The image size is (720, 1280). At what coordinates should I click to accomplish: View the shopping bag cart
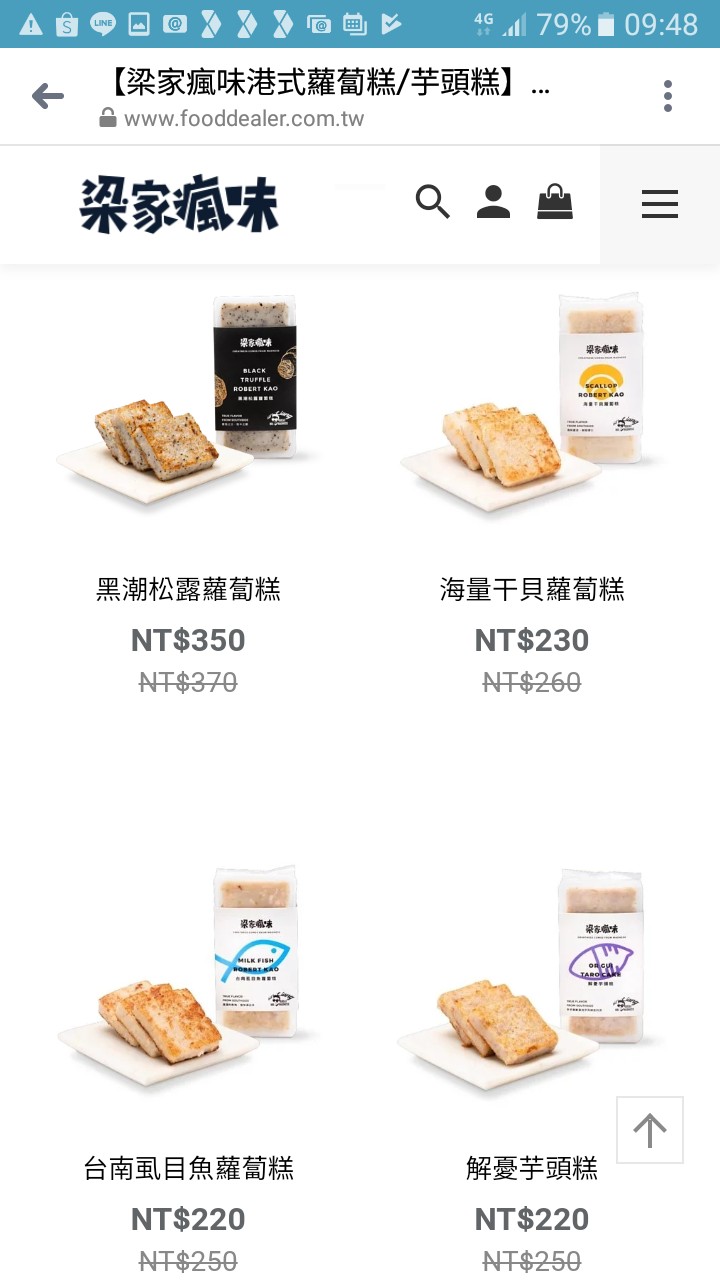click(555, 203)
